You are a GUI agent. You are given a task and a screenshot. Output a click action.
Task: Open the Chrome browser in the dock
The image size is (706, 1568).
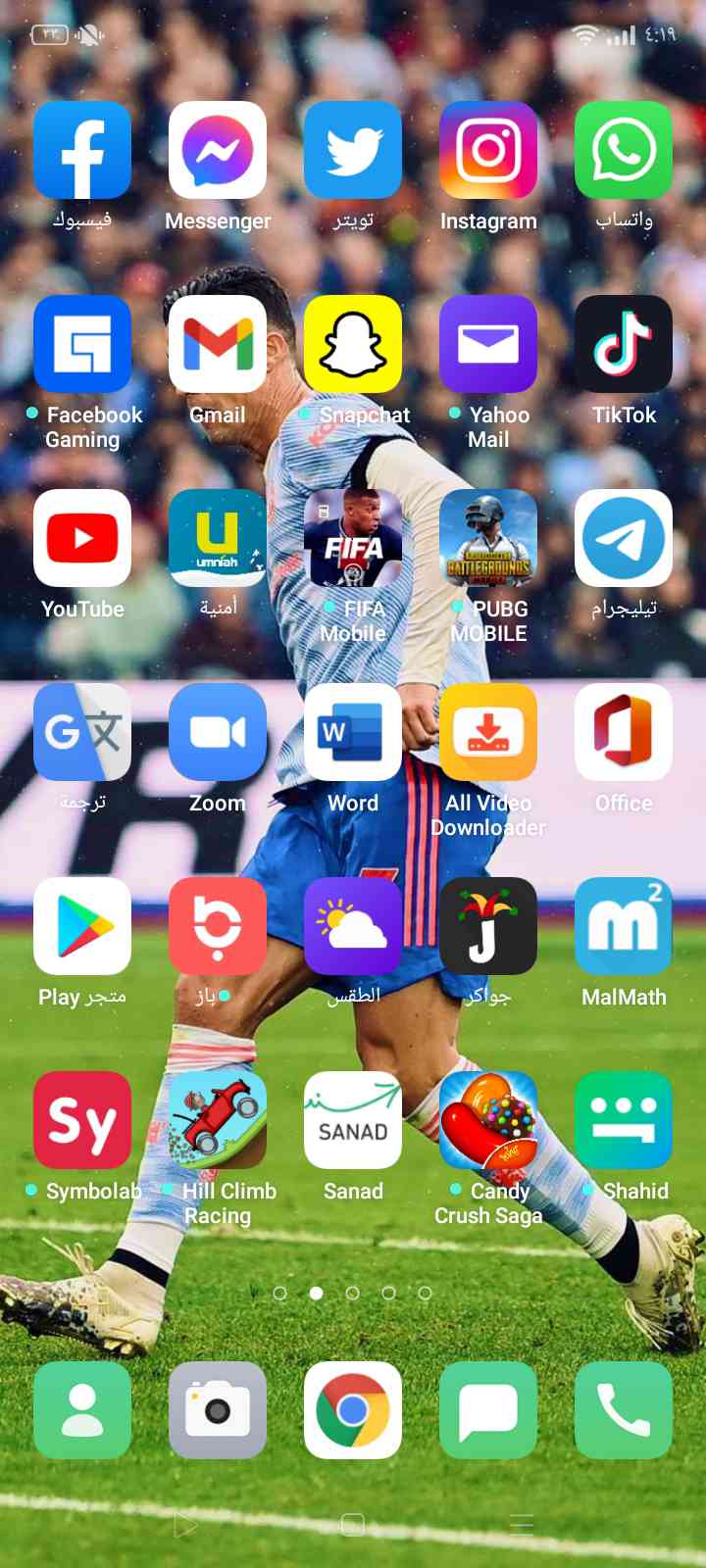tap(353, 1410)
